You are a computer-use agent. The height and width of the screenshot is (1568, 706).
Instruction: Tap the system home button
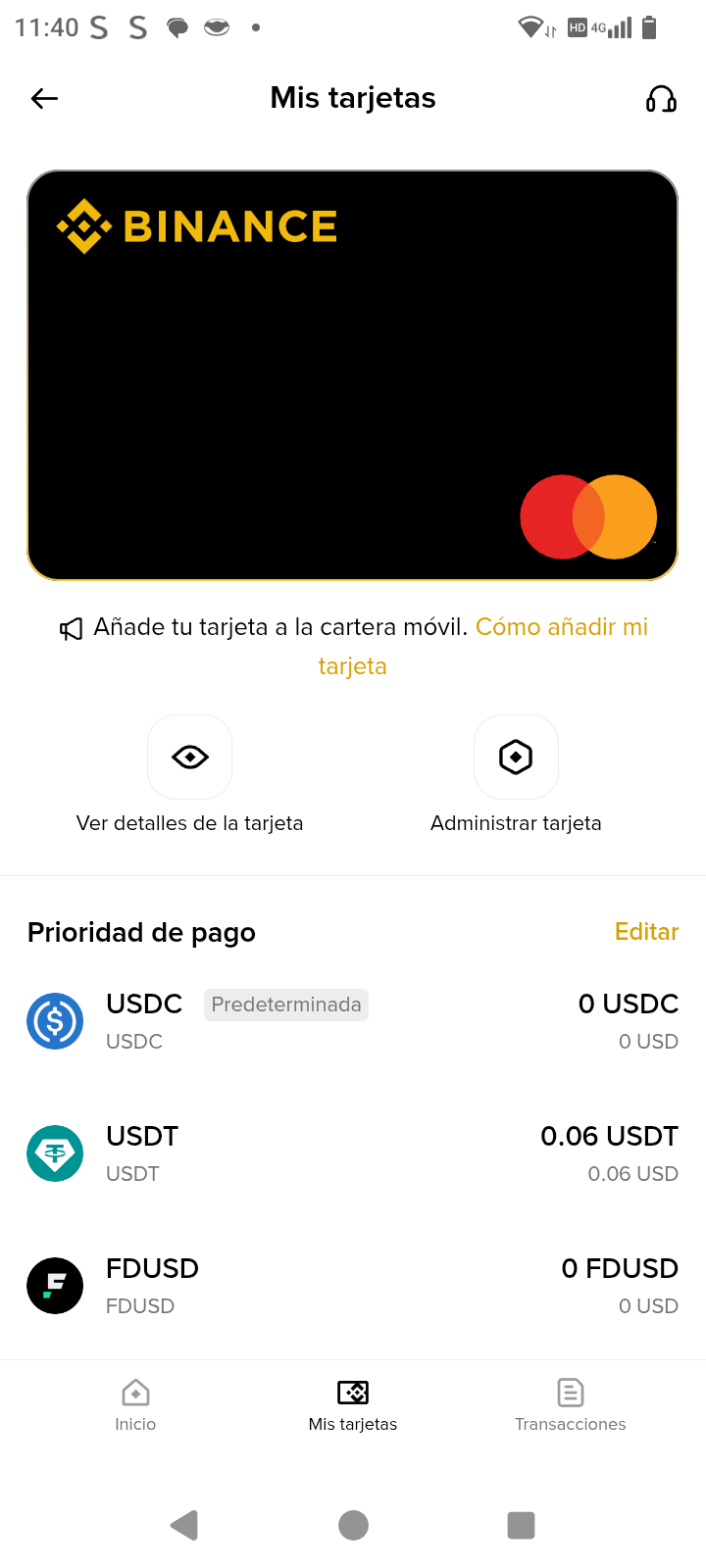[x=353, y=1525]
